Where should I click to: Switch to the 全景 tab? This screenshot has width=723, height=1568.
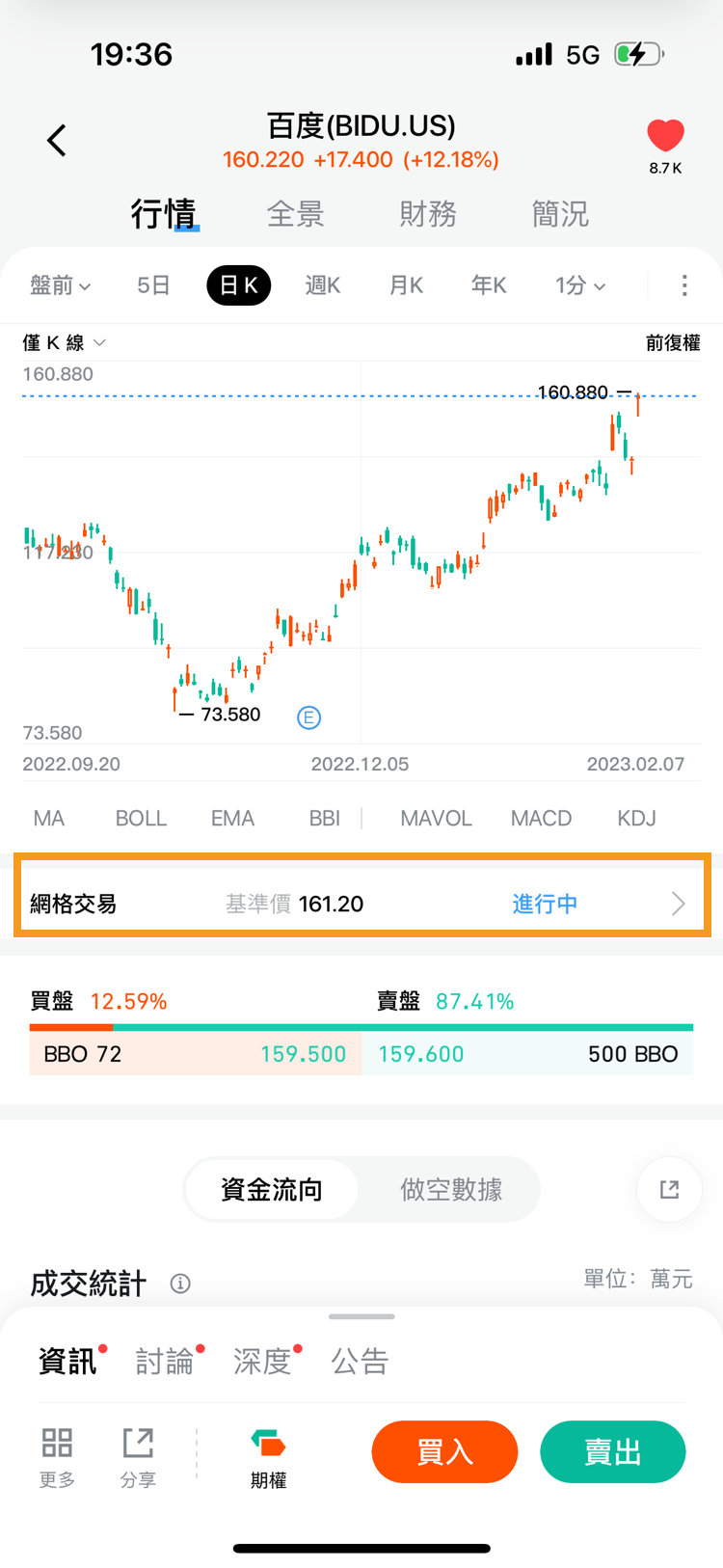(295, 213)
